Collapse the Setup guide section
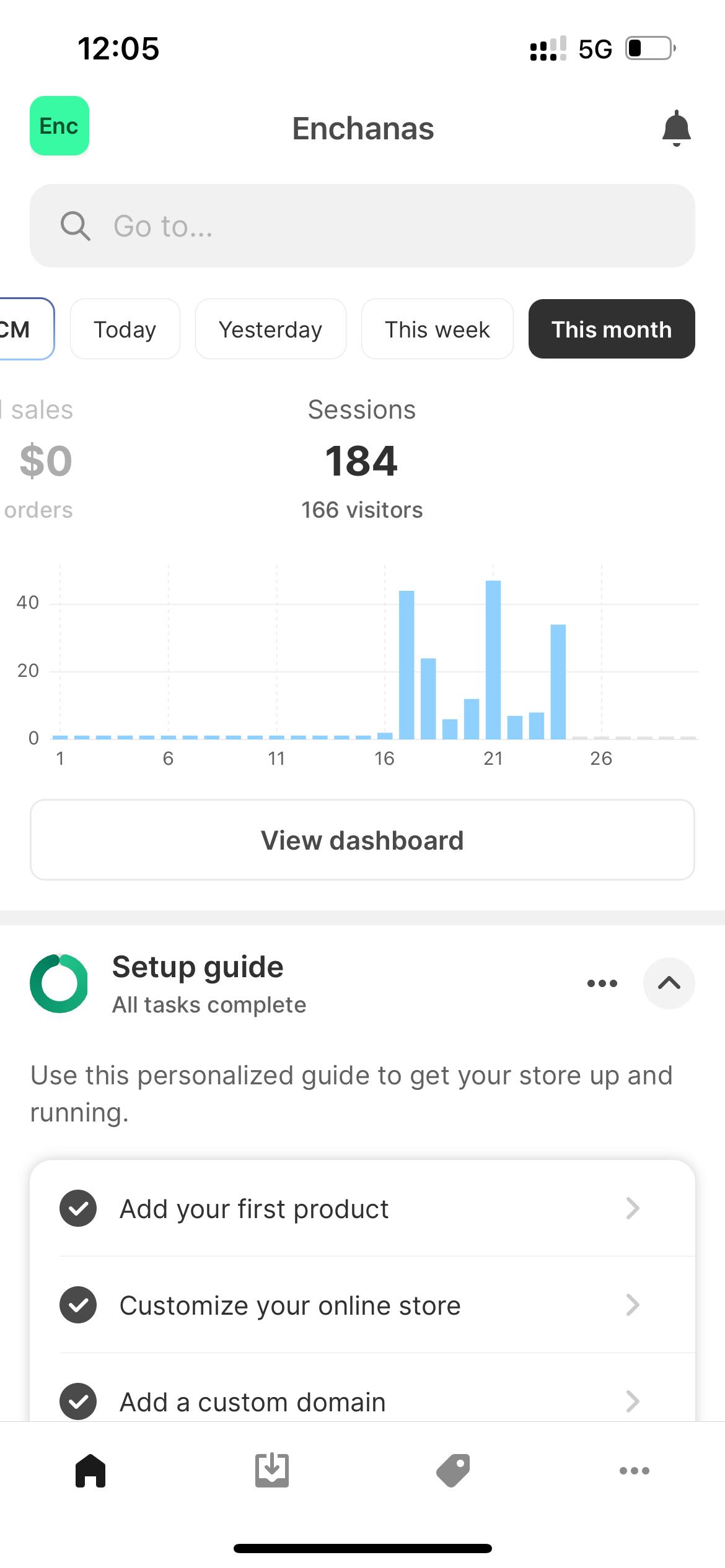This screenshot has height=1568, width=725. click(669, 983)
